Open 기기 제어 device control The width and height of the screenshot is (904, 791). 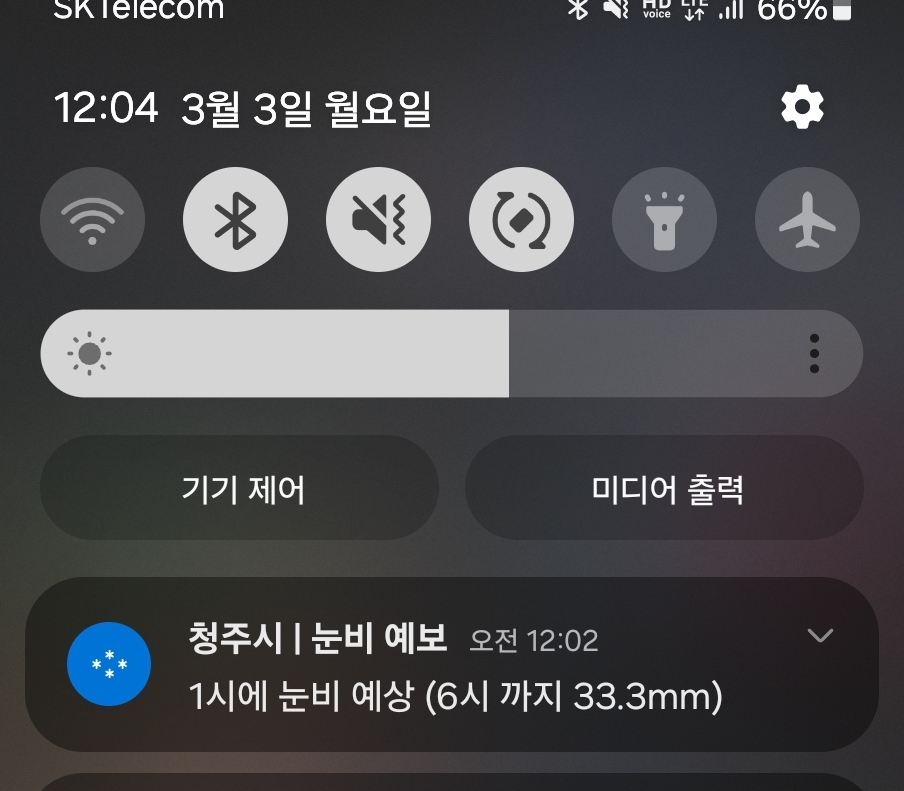point(240,489)
